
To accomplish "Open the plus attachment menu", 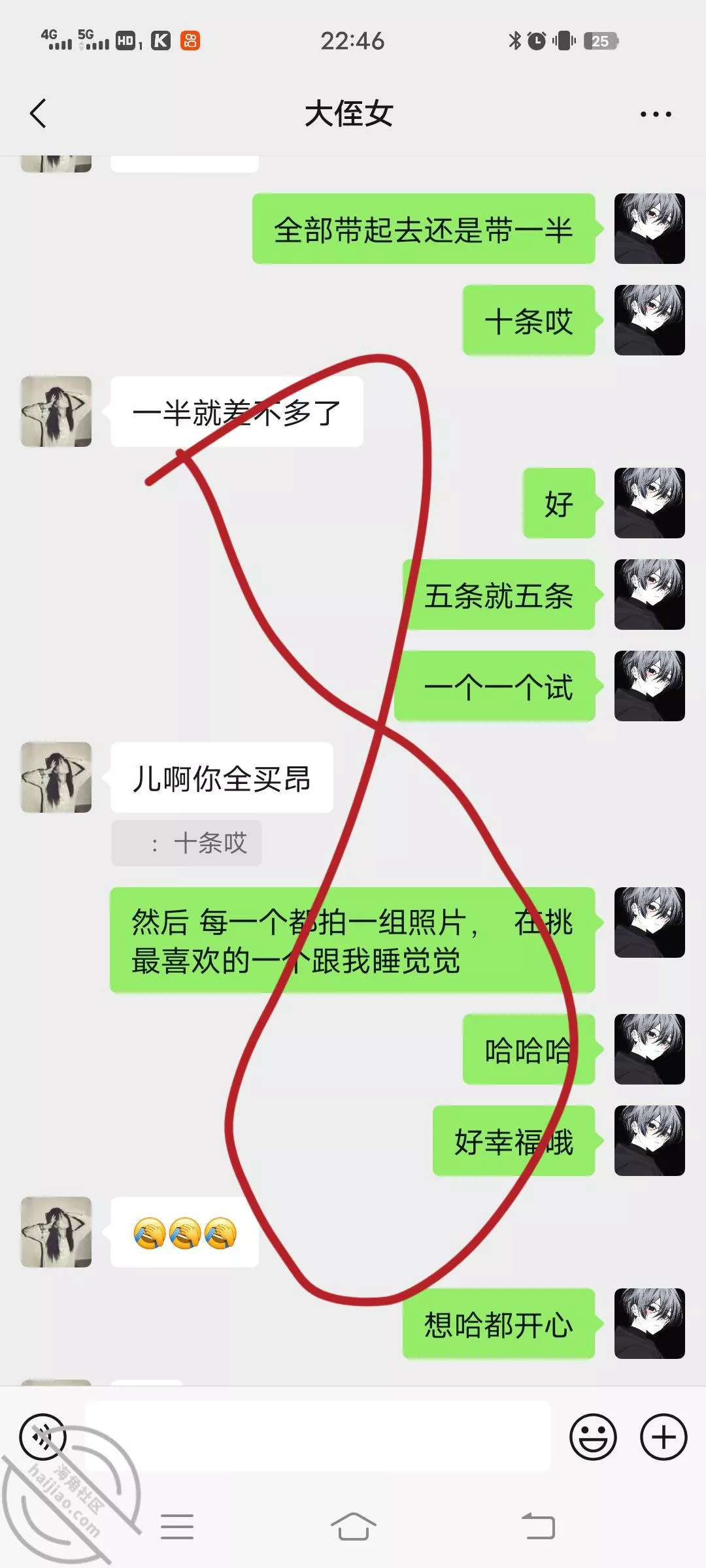I will [x=664, y=1437].
